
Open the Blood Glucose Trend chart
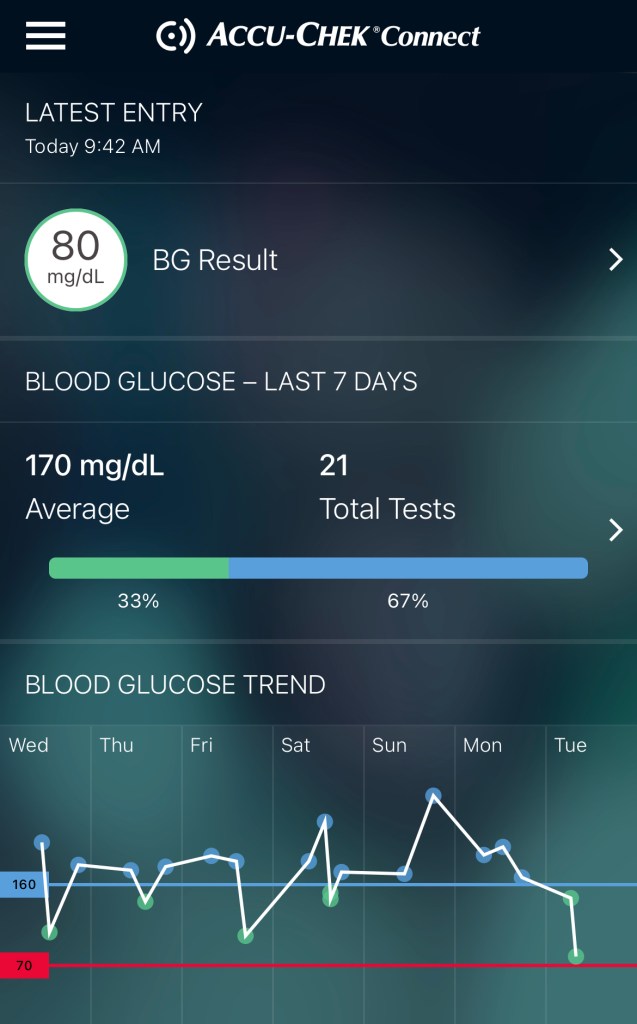(318, 870)
